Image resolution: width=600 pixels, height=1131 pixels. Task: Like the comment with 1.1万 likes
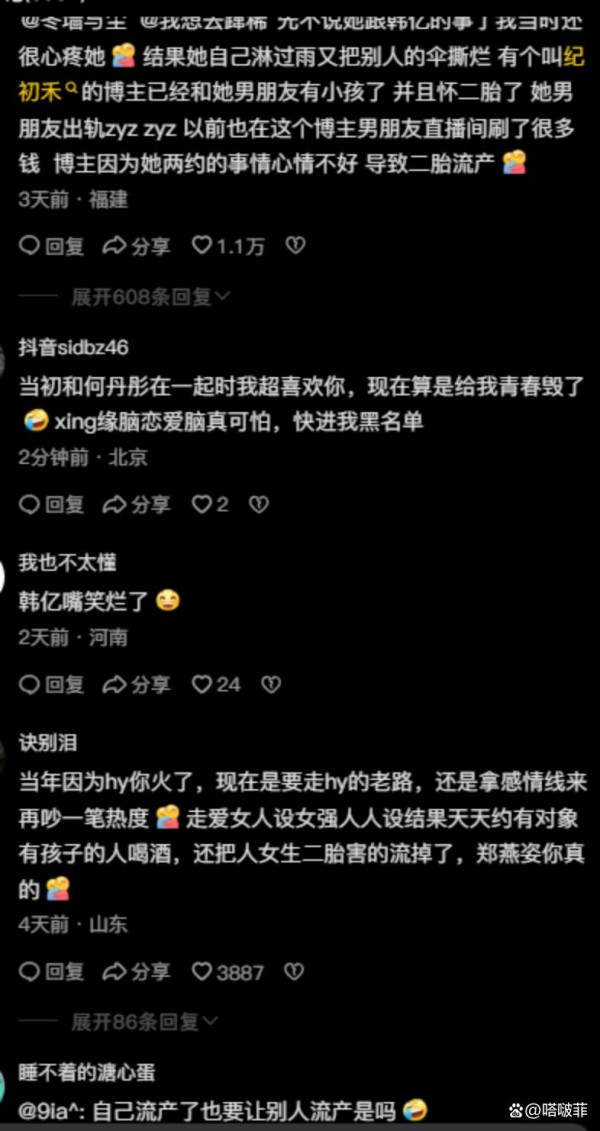(228, 247)
